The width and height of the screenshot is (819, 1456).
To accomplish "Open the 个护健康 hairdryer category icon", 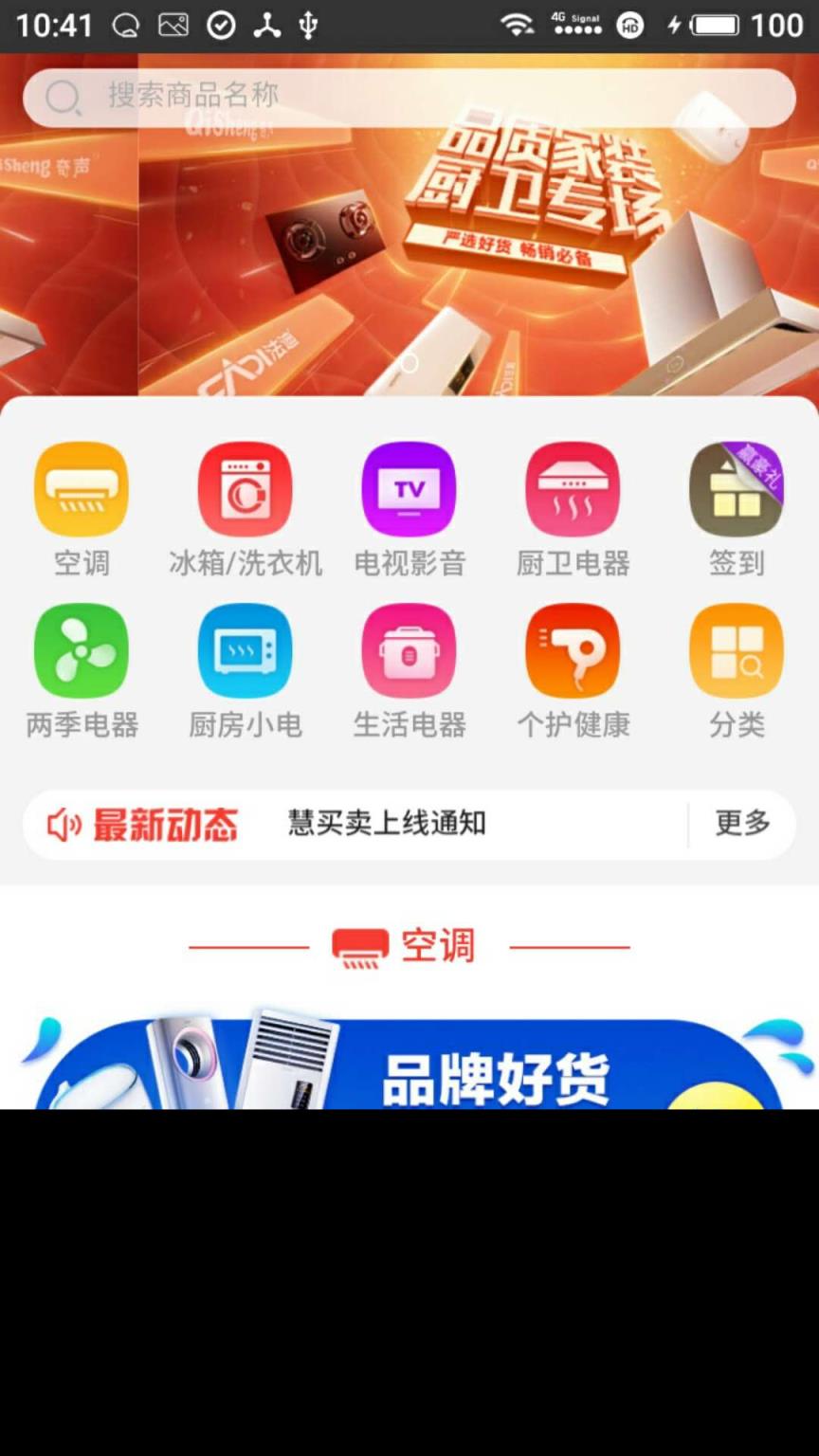I will click(x=573, y=650).
